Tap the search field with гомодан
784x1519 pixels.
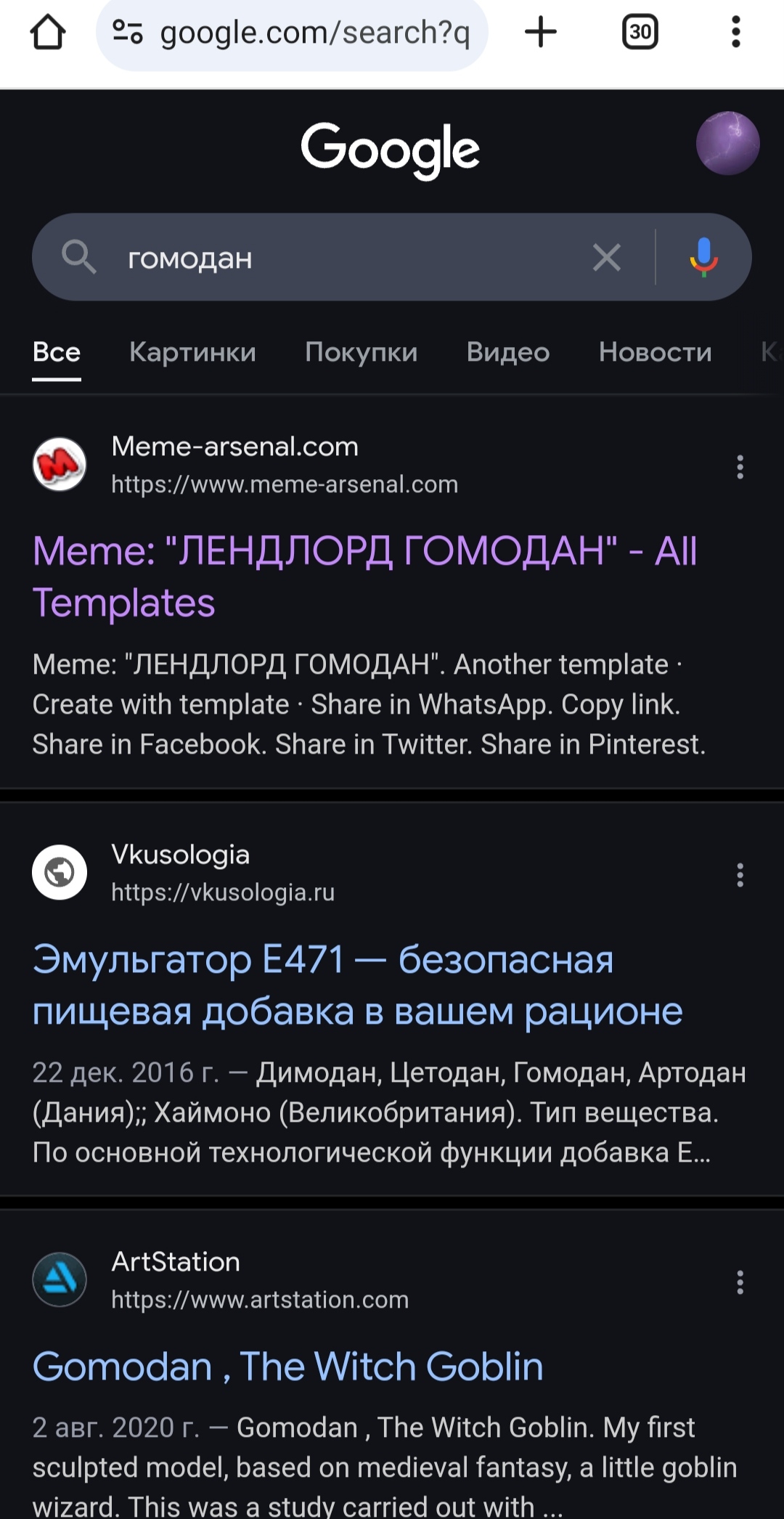[x=348, y=258]
